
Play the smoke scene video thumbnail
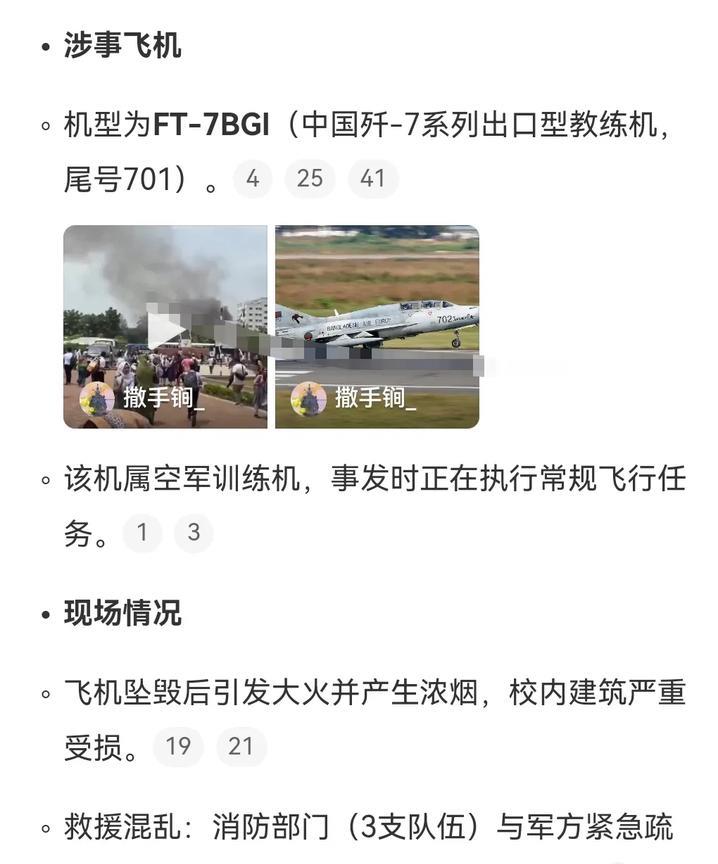[165, 327]
